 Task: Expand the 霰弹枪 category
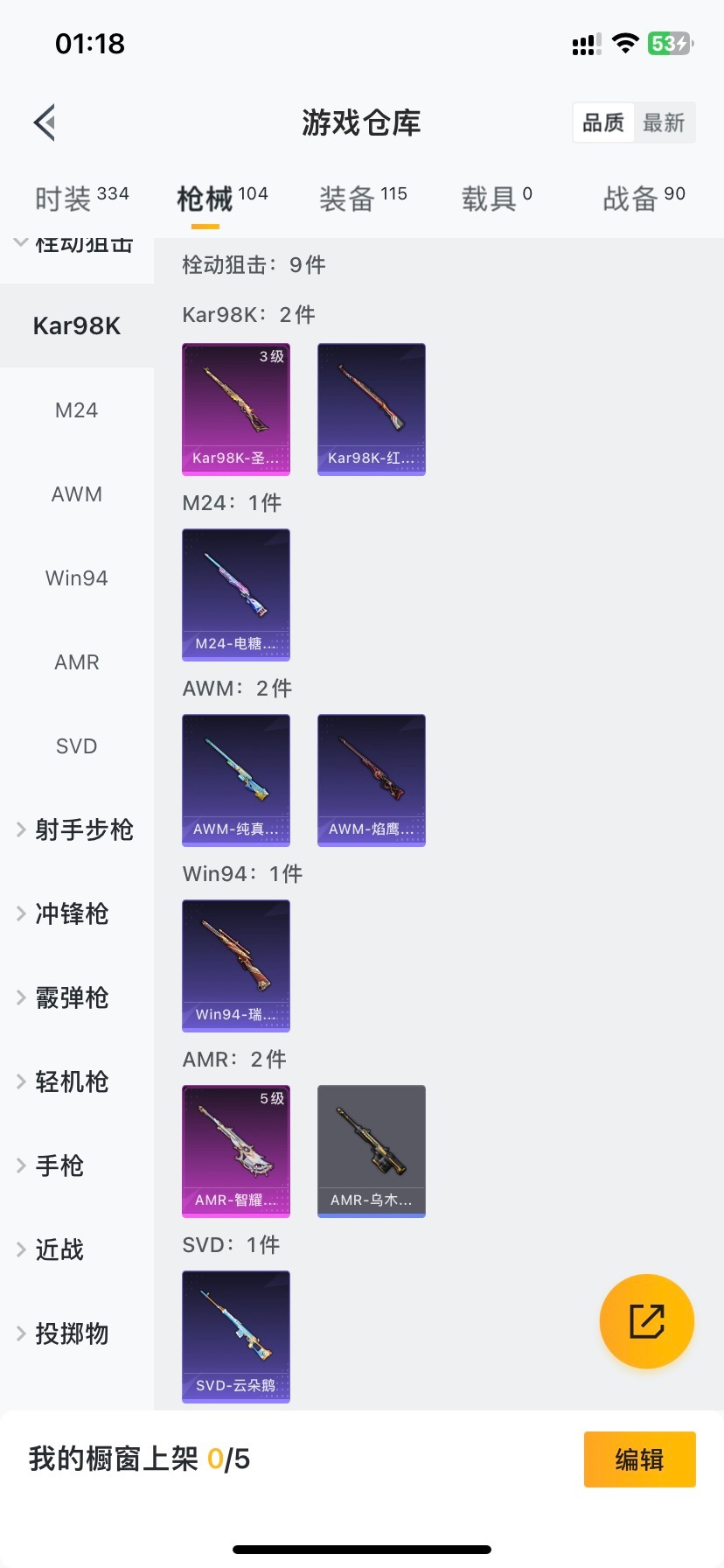click(x=72, y=997)
